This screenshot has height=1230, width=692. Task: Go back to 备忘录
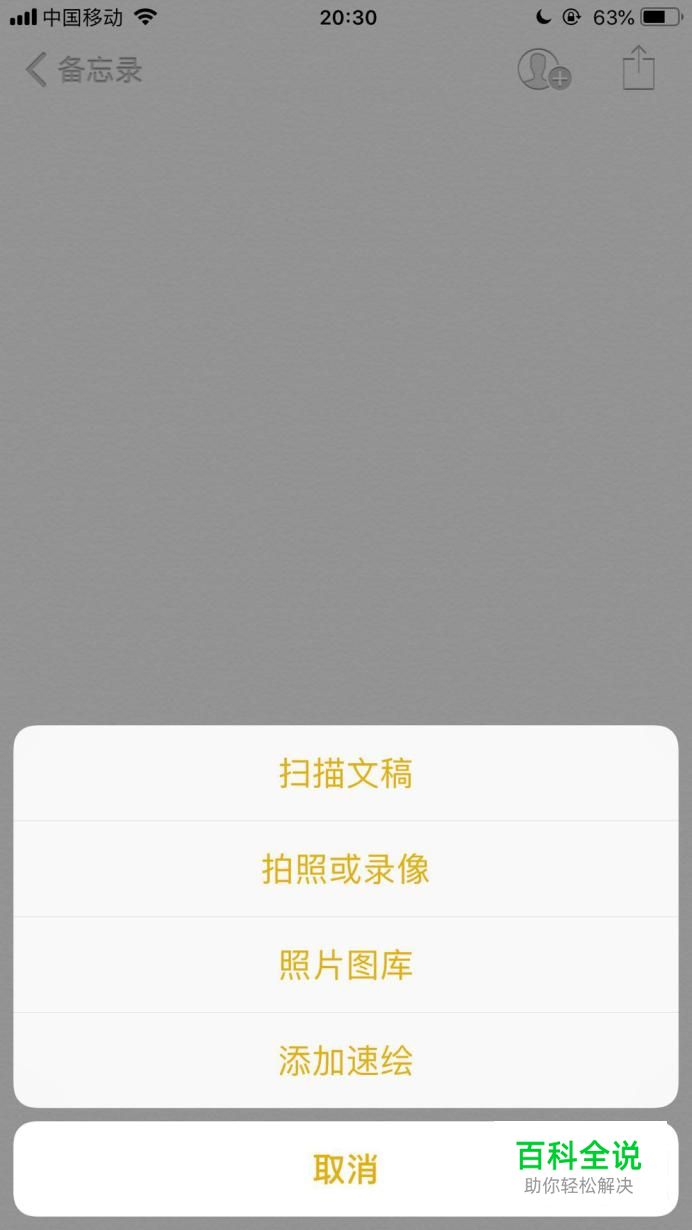pyautogui.click(x=84, y=70)
